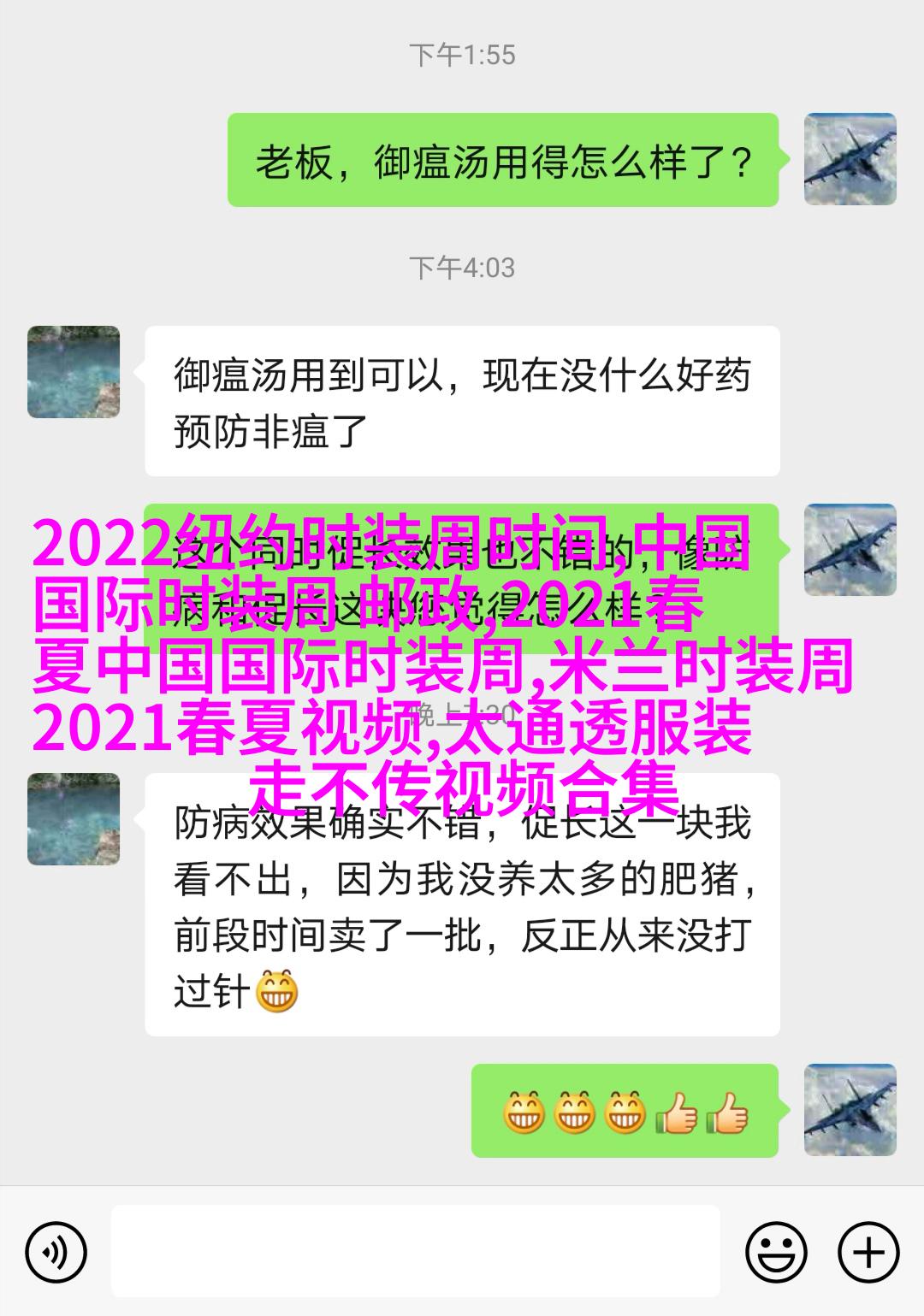
Task: Switch to voice message input
Action: pos(56,1253)
